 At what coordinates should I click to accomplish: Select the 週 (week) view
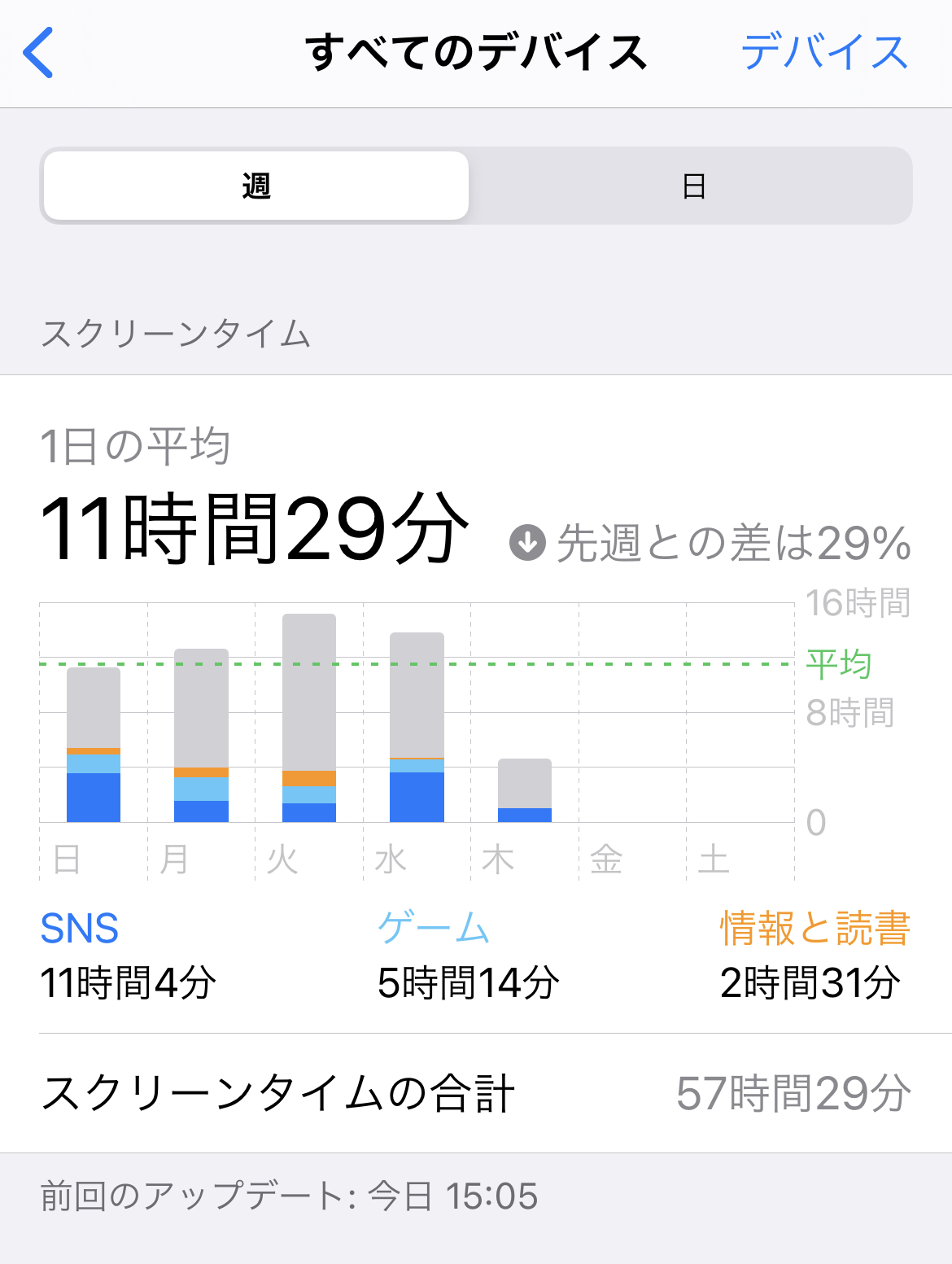[256, 186]
